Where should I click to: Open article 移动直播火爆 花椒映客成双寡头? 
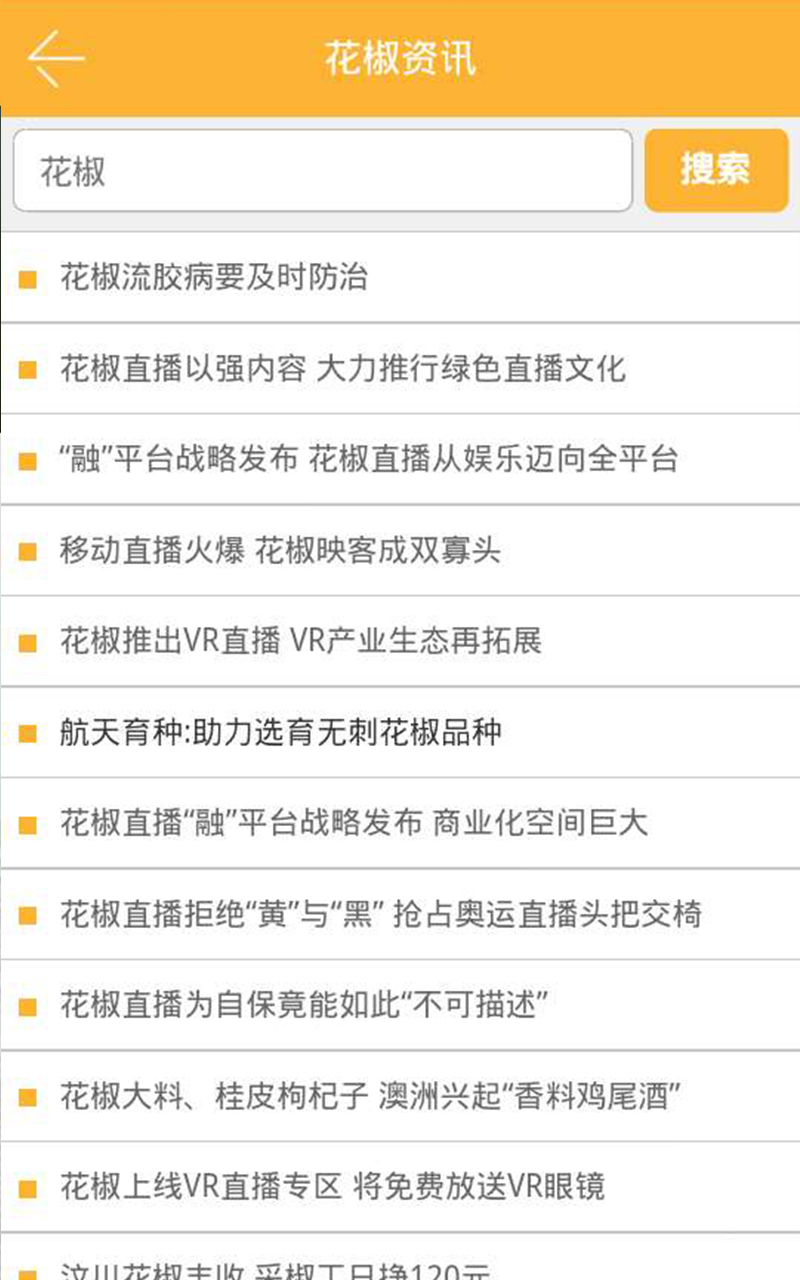(280, 550)
